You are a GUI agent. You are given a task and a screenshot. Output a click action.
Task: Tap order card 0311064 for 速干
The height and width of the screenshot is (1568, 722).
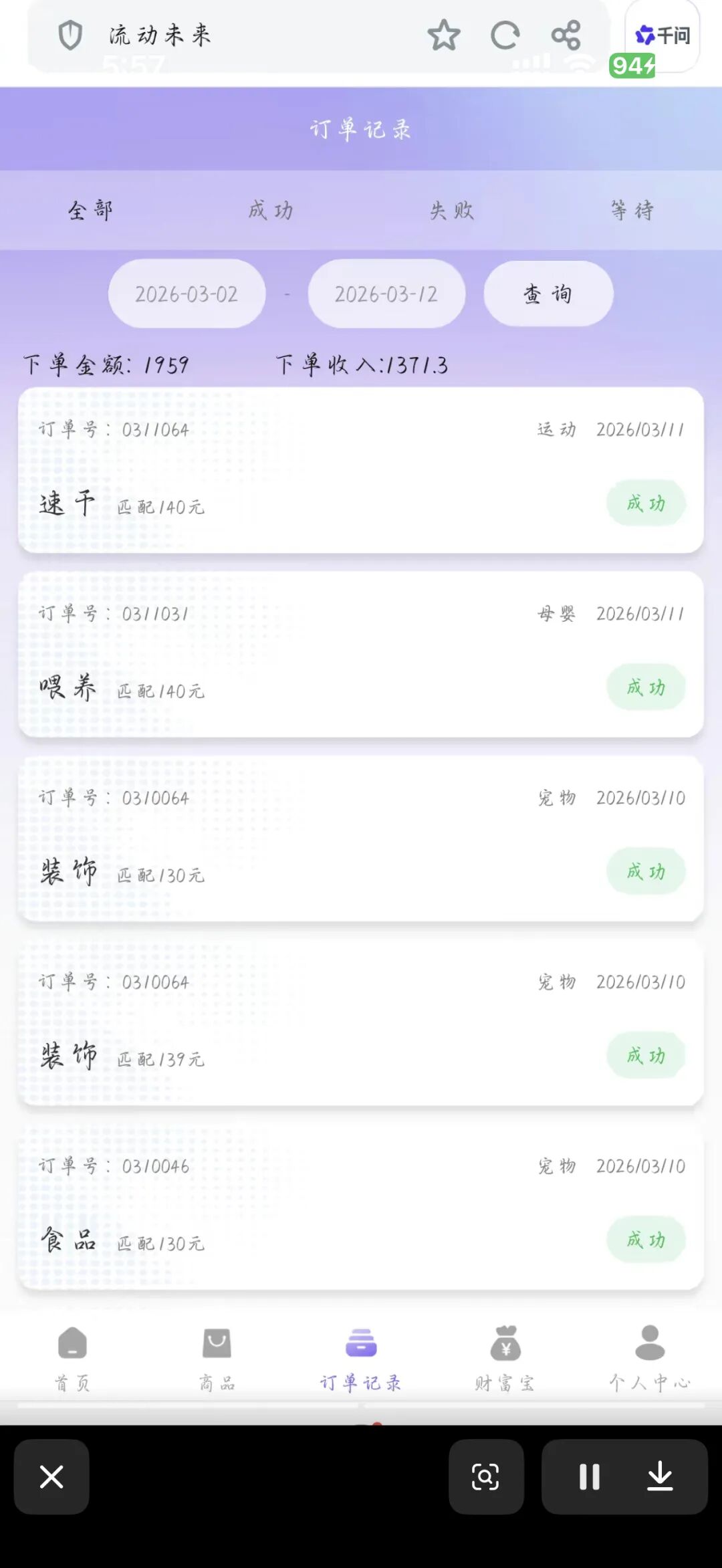[x=361, y=468]
